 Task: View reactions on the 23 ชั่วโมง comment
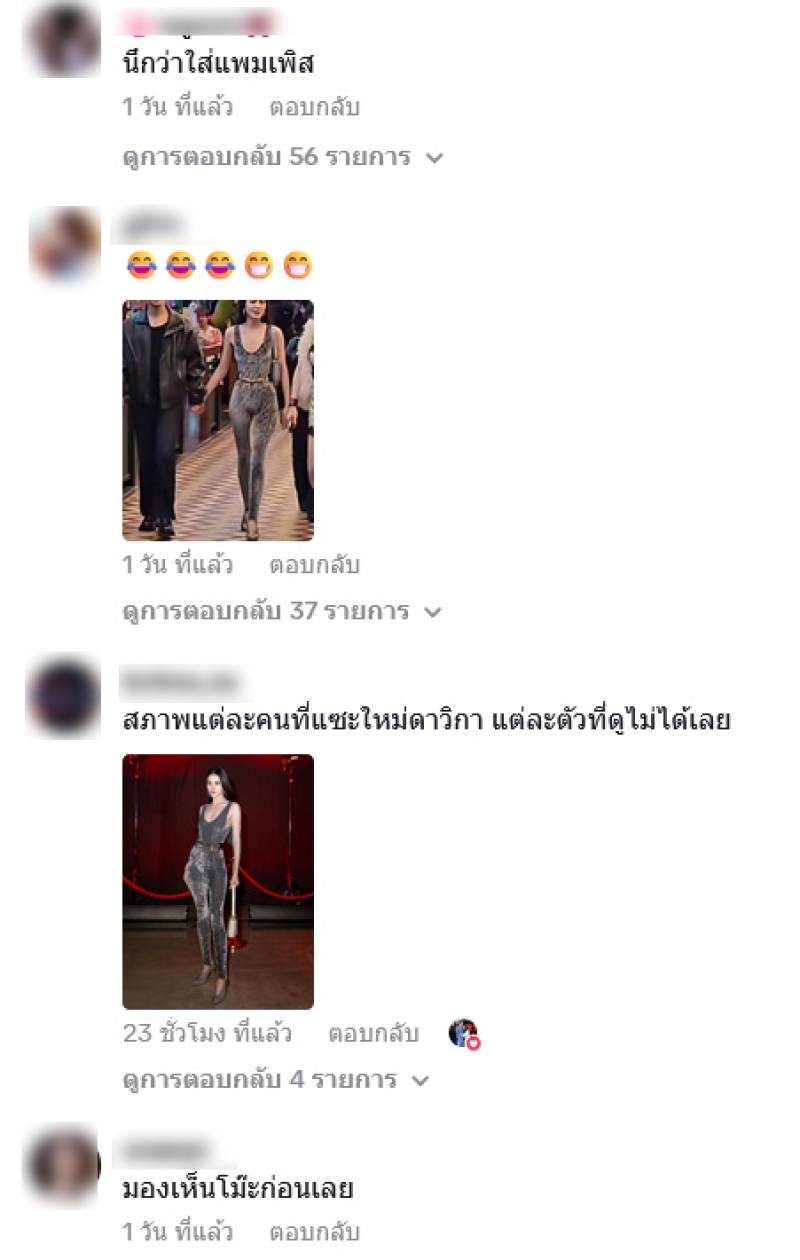pos(463,1033)
